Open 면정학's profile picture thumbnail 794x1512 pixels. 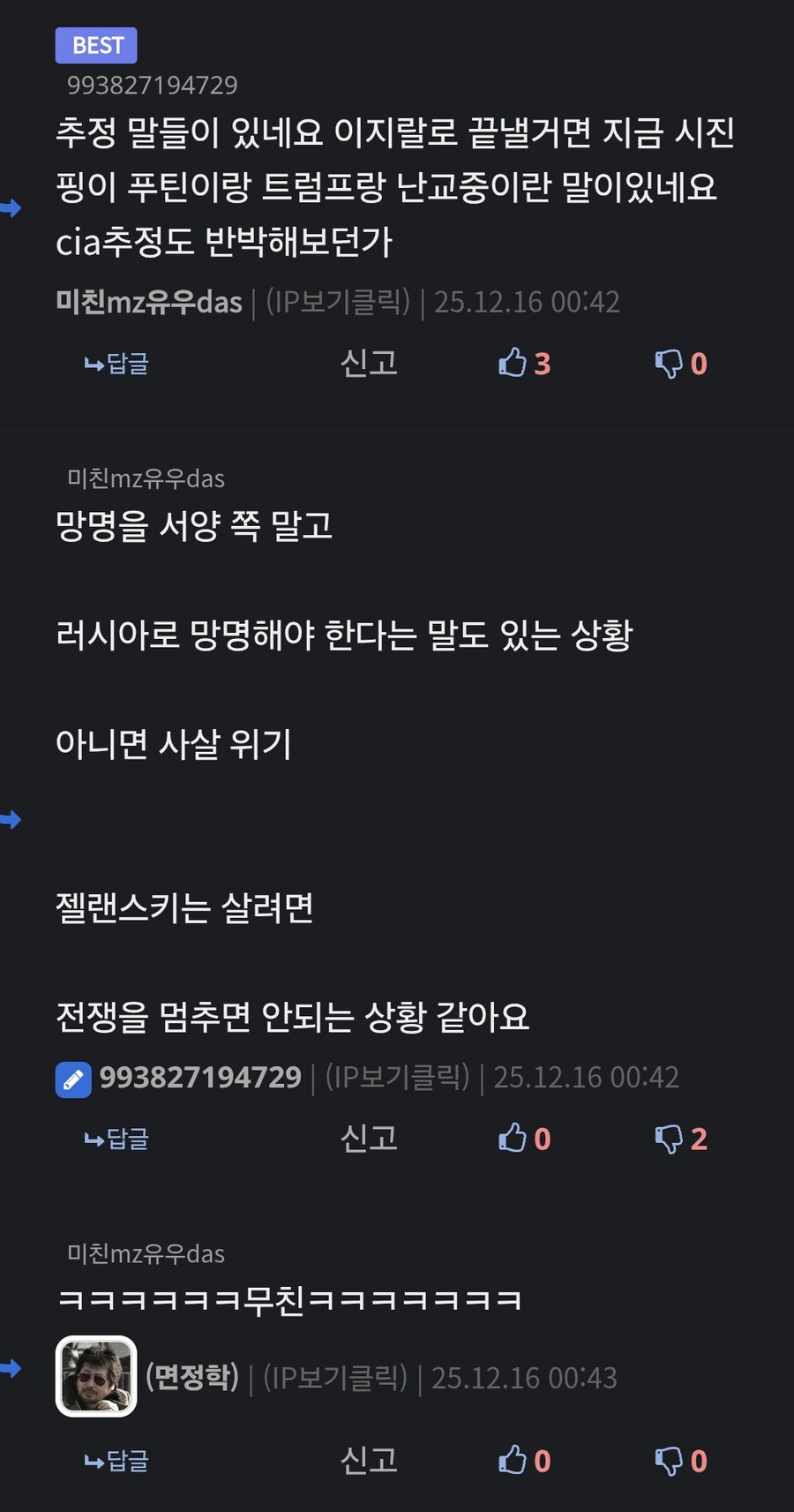[97, 1376]
